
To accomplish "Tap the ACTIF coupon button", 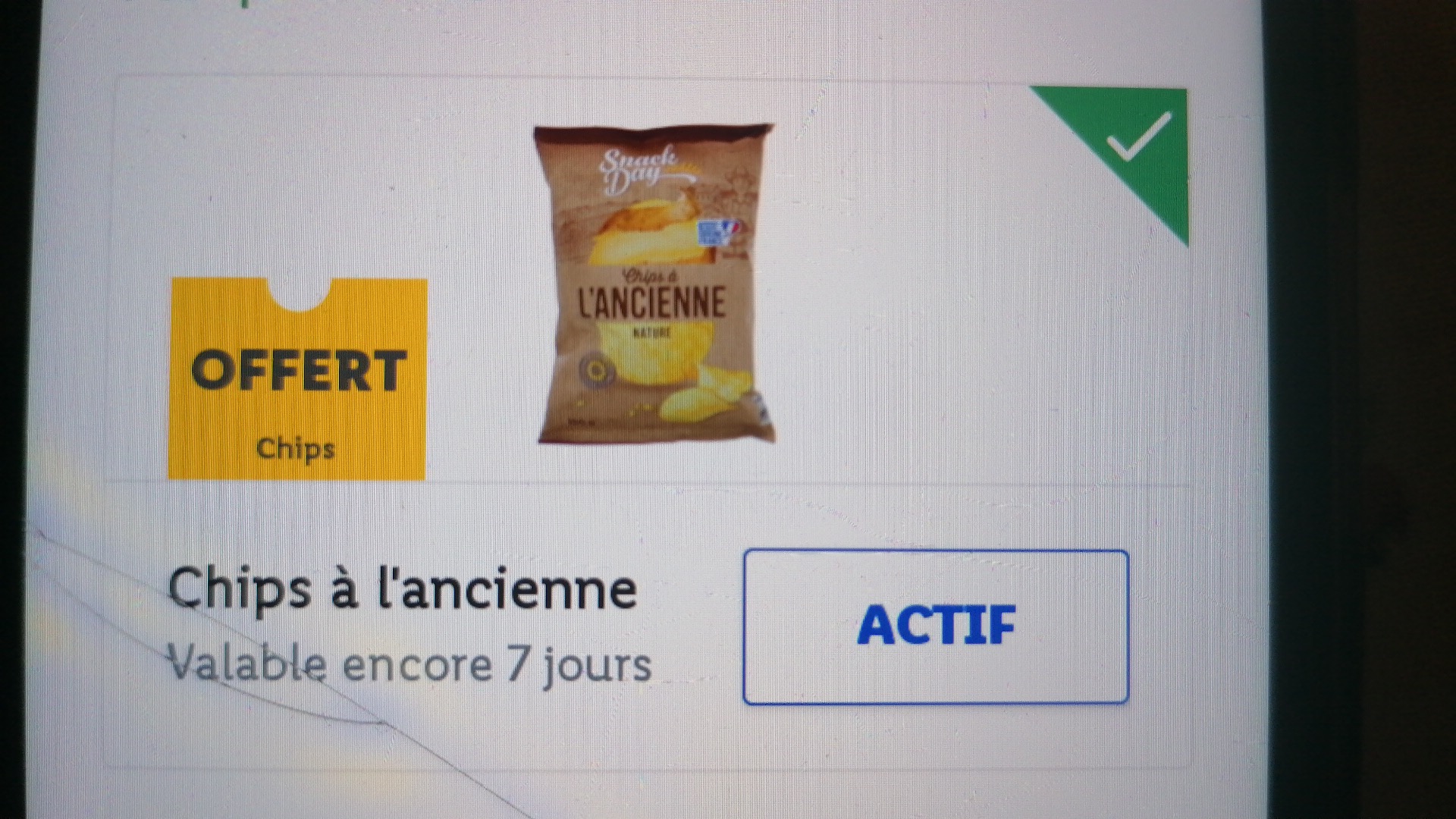I will [x=936, y=627].
